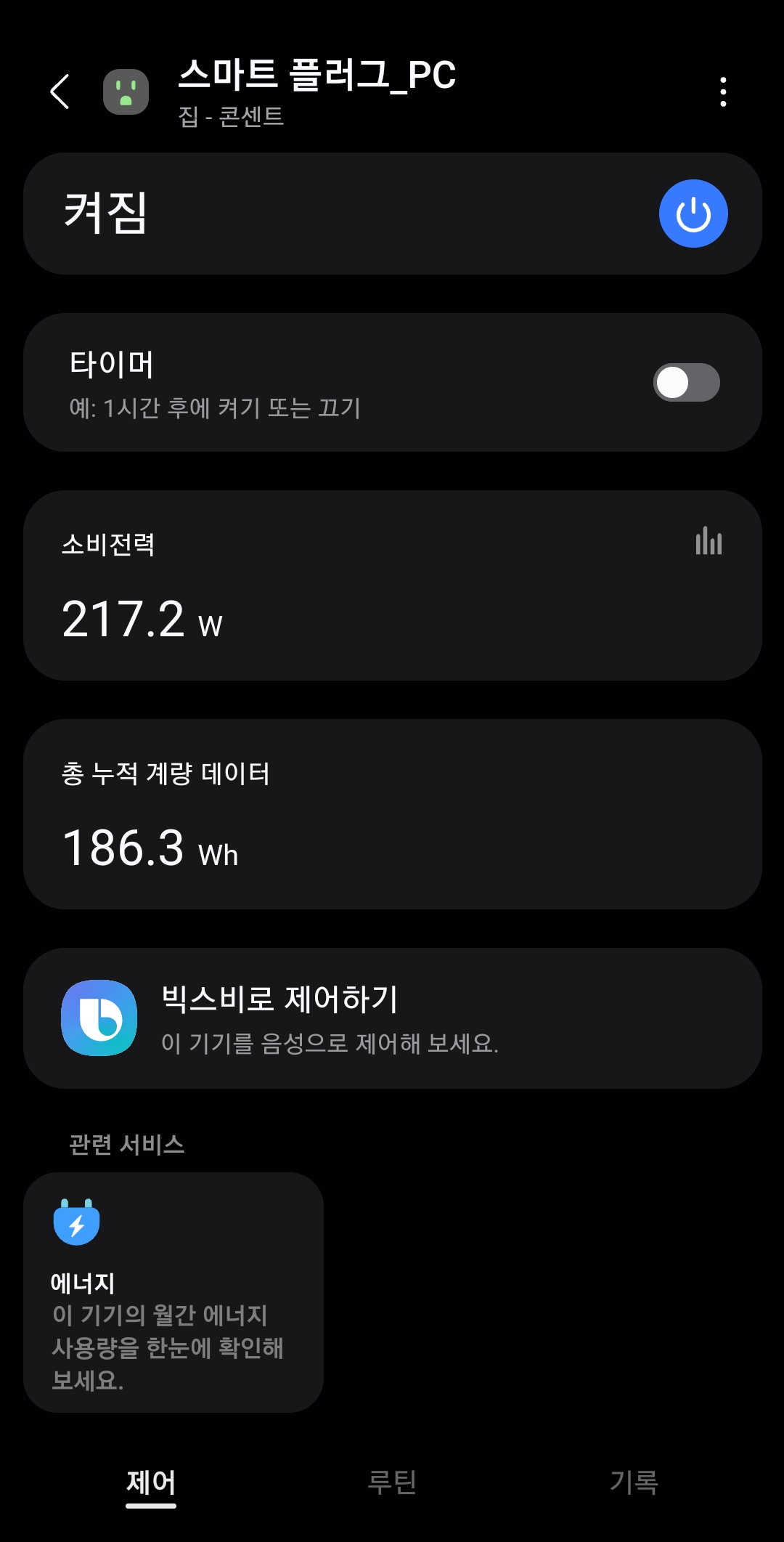Switch to the 루틴 tab
Screen dimensions: 784x1542
pos(392,1482)
